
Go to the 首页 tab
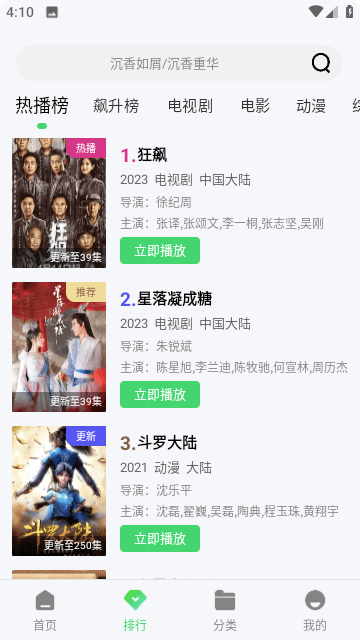(45, 611)
